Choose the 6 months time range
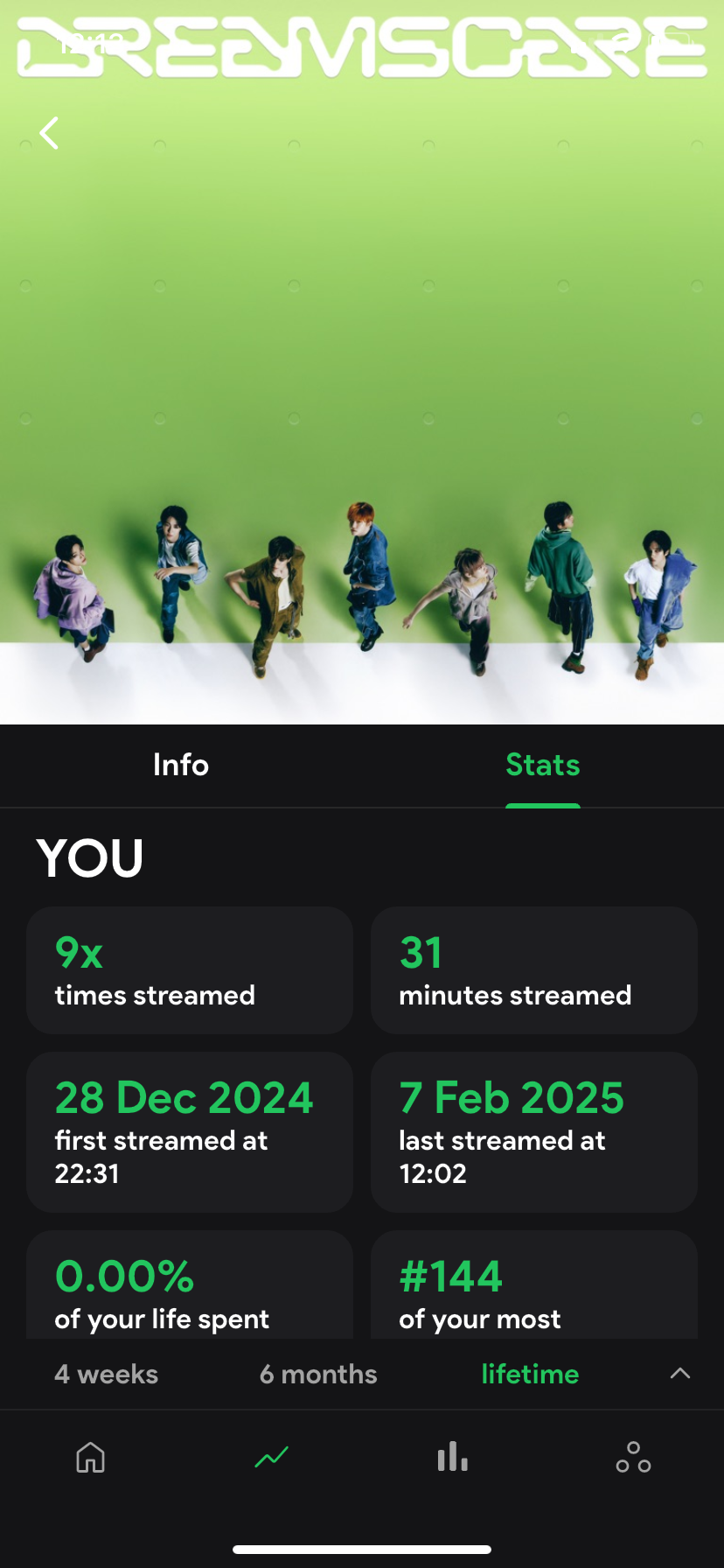 [x=318, y=1374]
